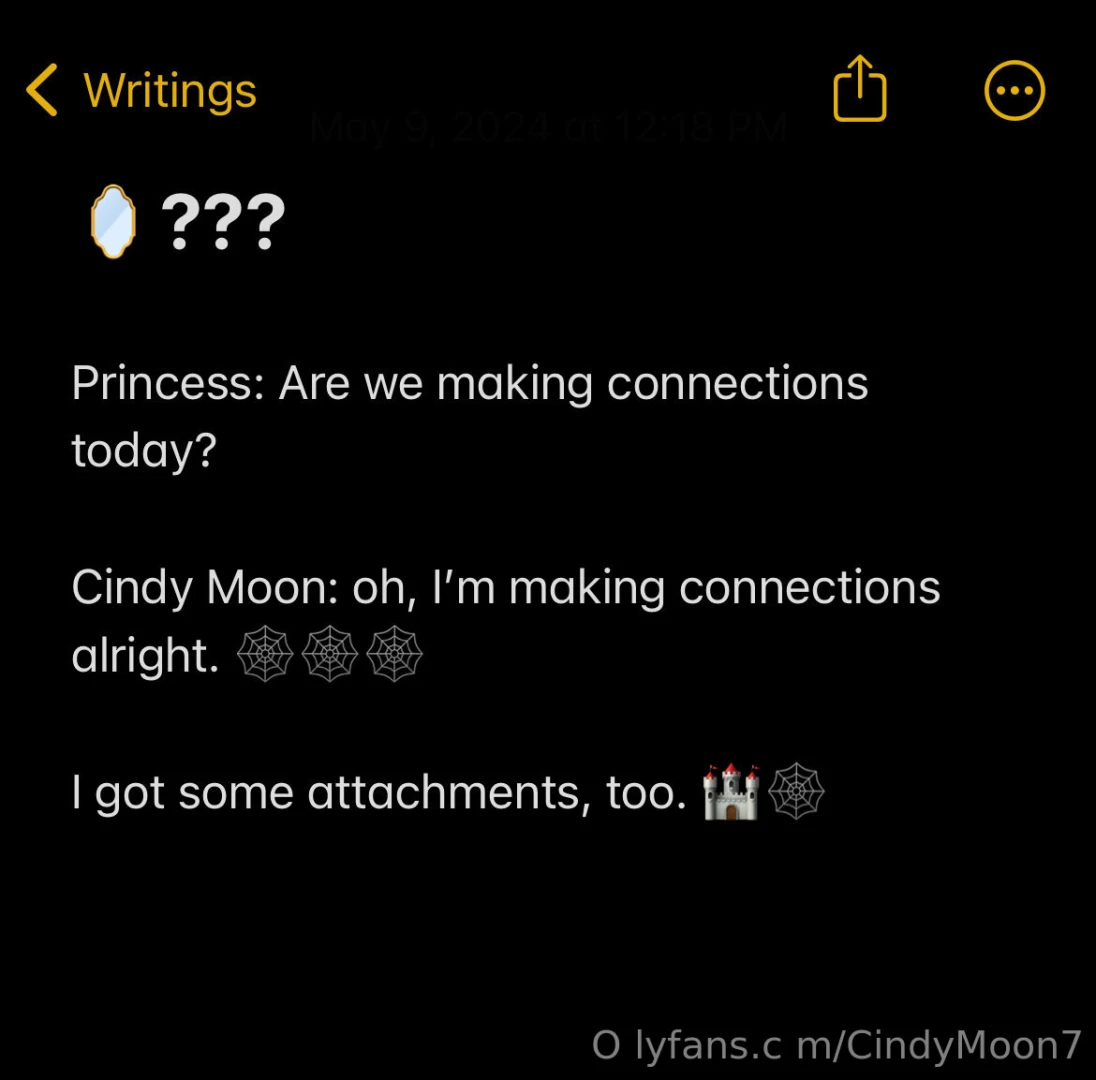This screenshot has width=1096, height=1080.
Task: Go back to the Writings folder
Action: tap(140, 91)
